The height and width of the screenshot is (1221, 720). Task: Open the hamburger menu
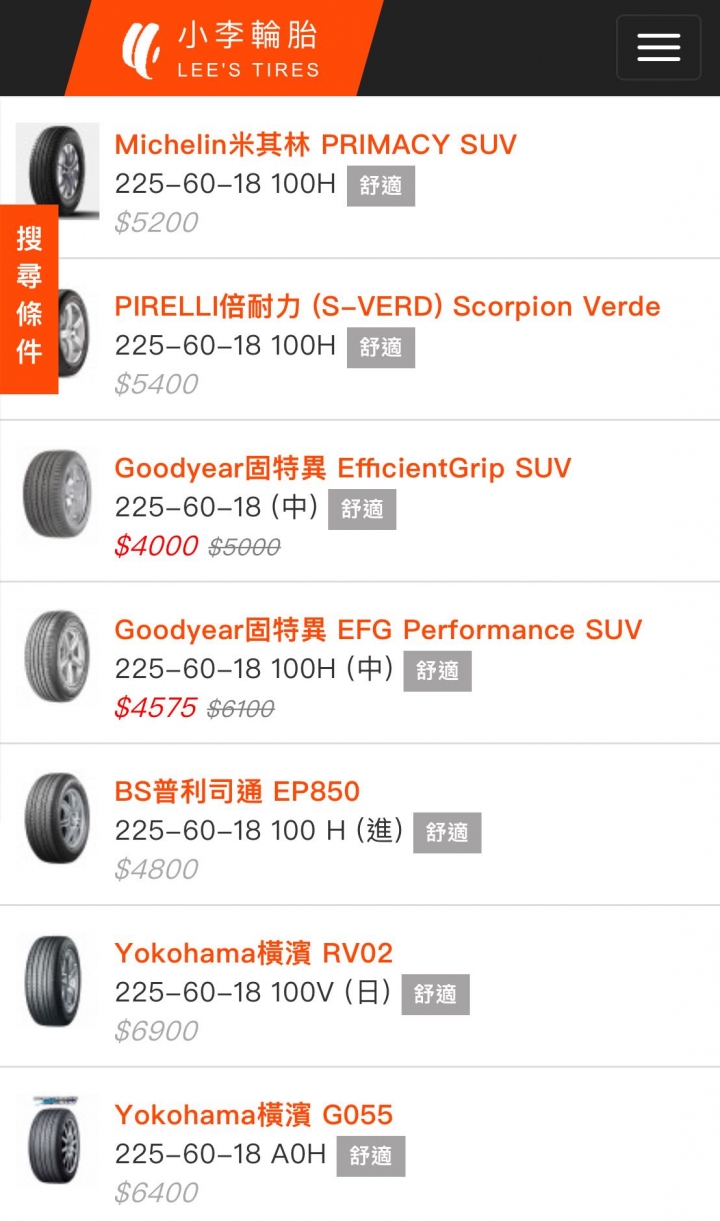click(658, 47)
